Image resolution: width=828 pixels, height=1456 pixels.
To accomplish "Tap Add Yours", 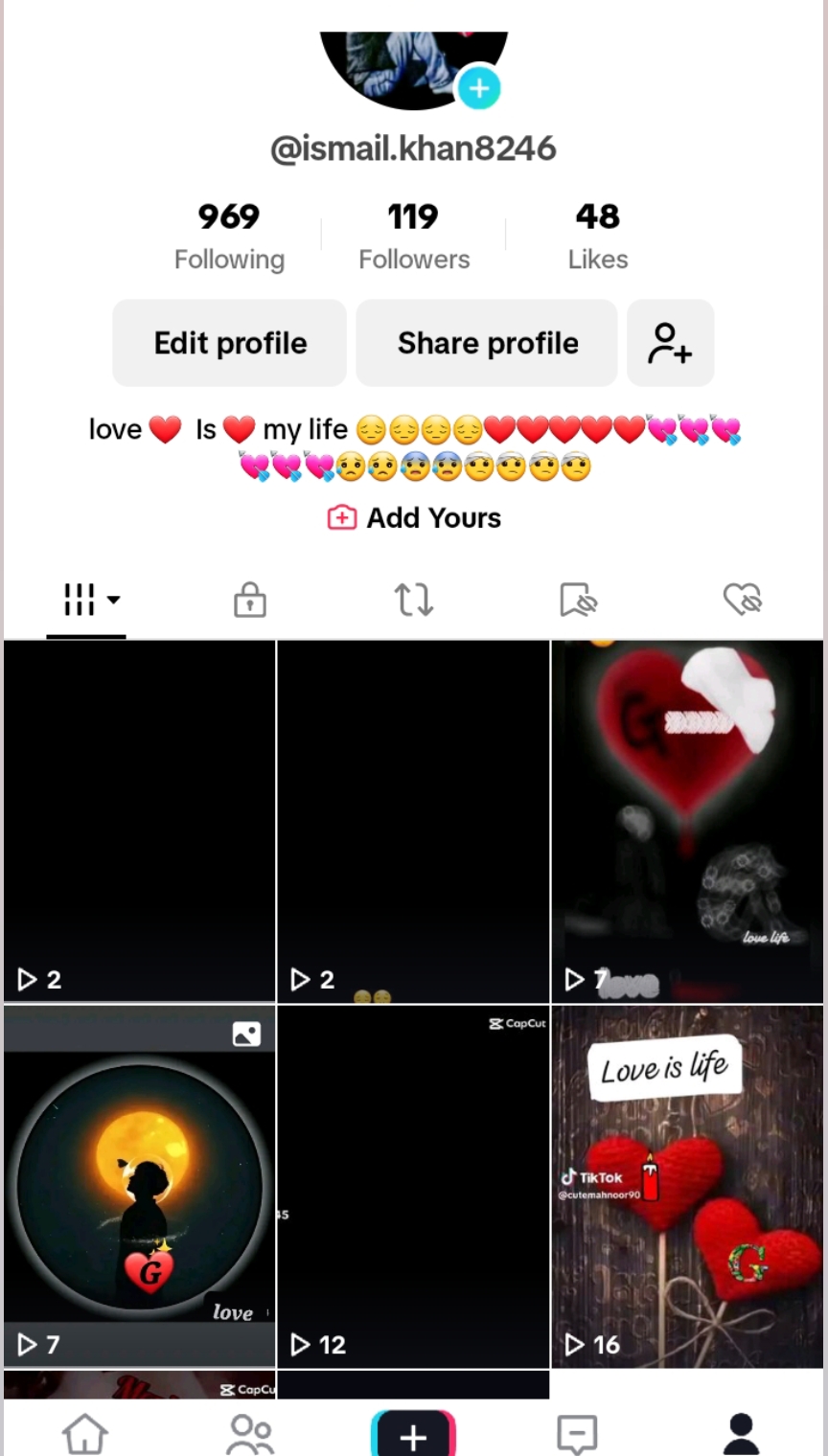I will (x=414, y=517).
